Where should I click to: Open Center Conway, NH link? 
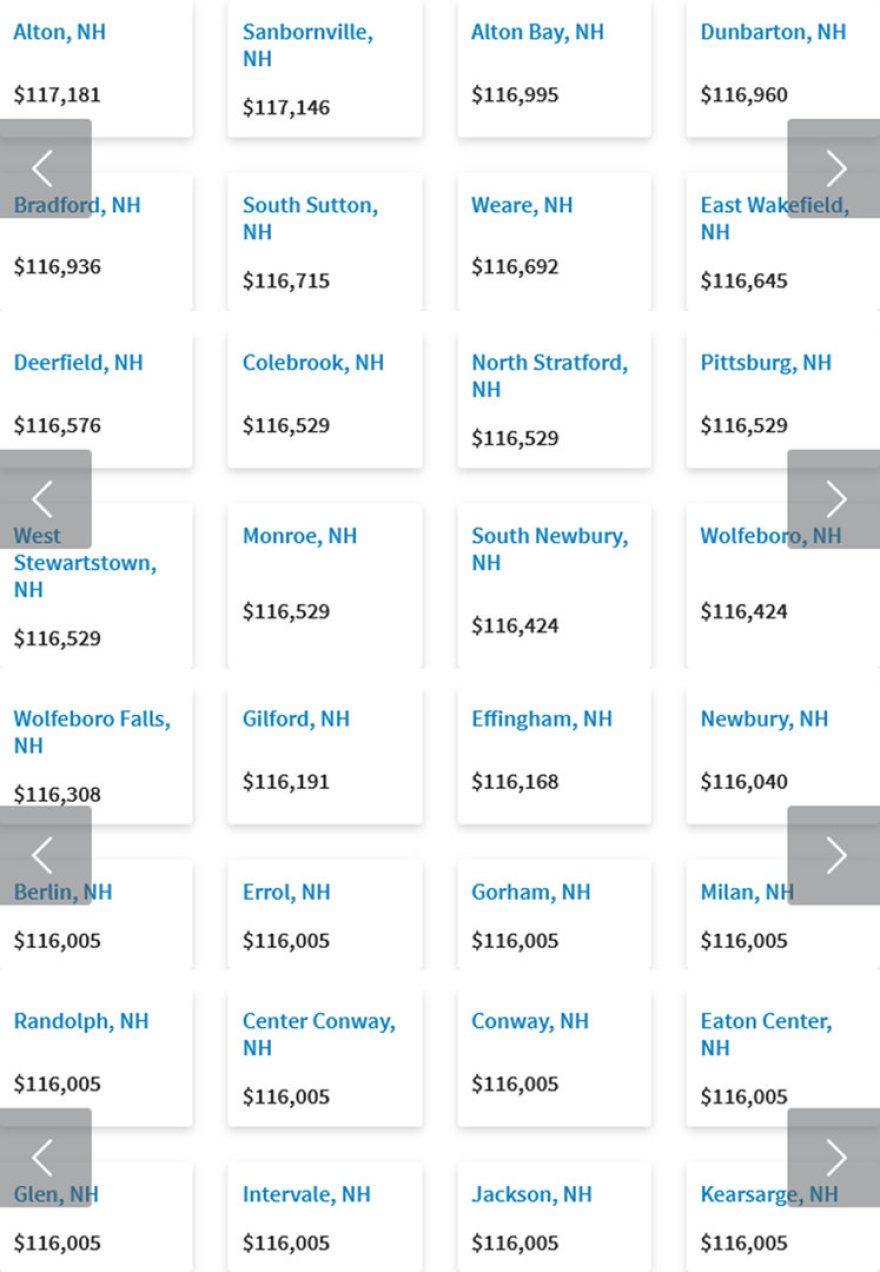318,1033
